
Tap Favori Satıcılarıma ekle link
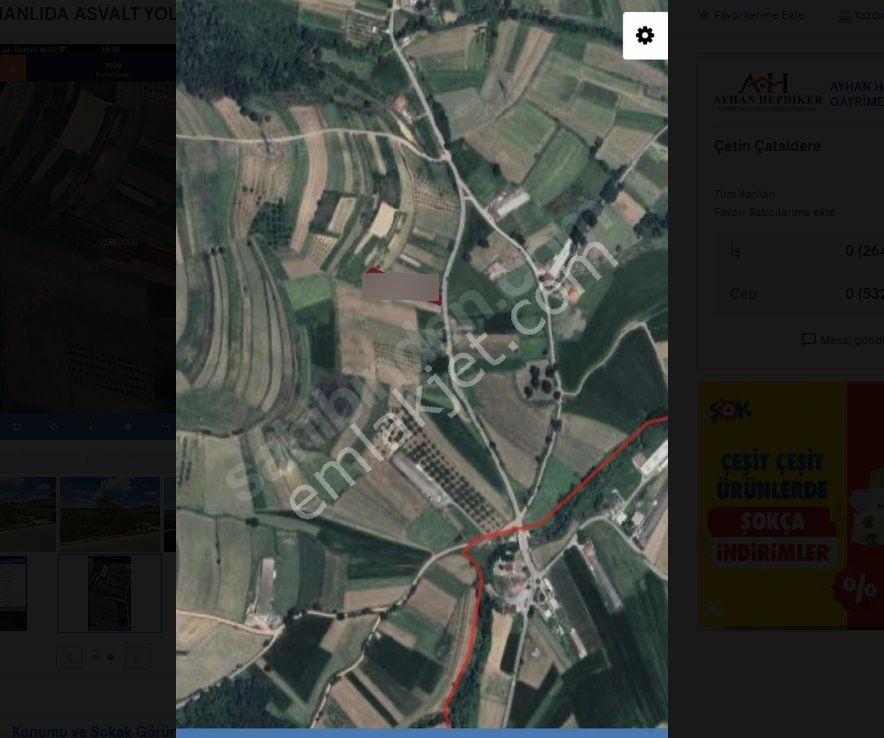click(774, 212)
